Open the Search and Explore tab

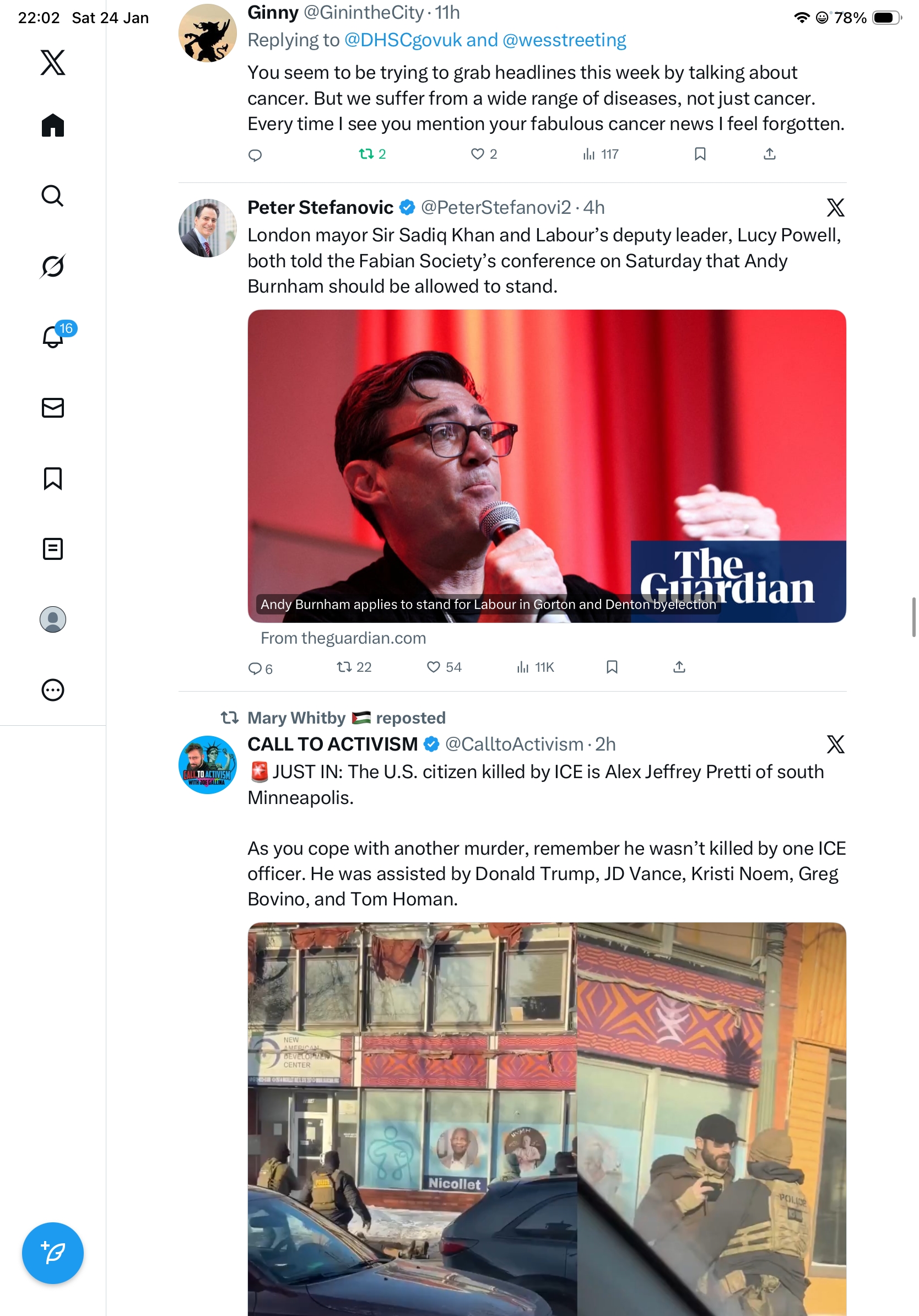click(53, 196)
